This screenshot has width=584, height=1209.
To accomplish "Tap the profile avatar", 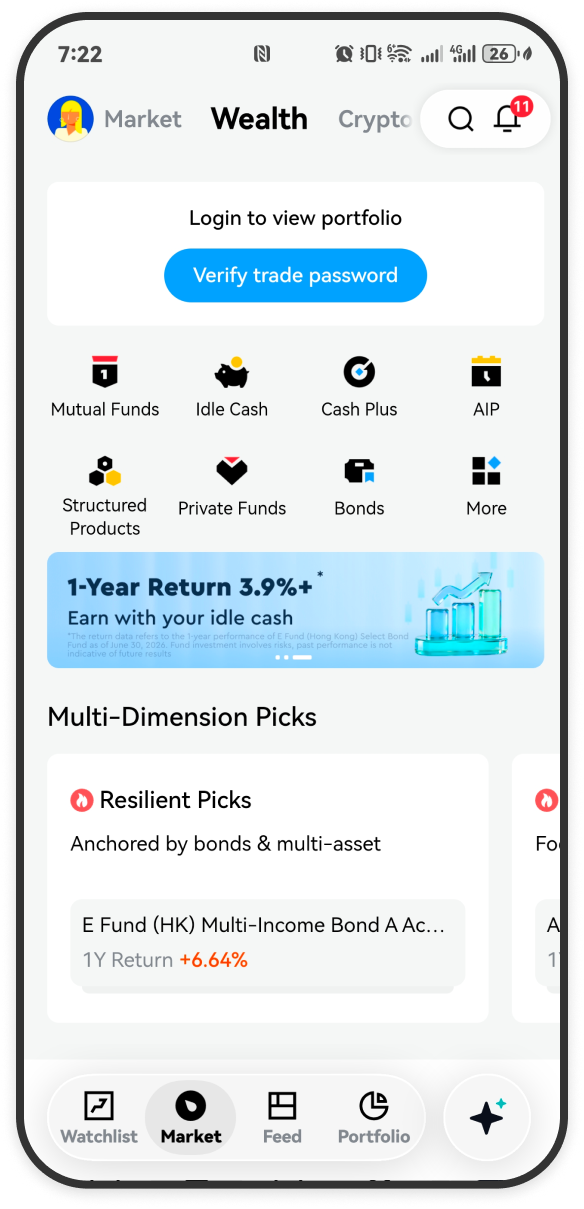I will [x=70, y=119].
